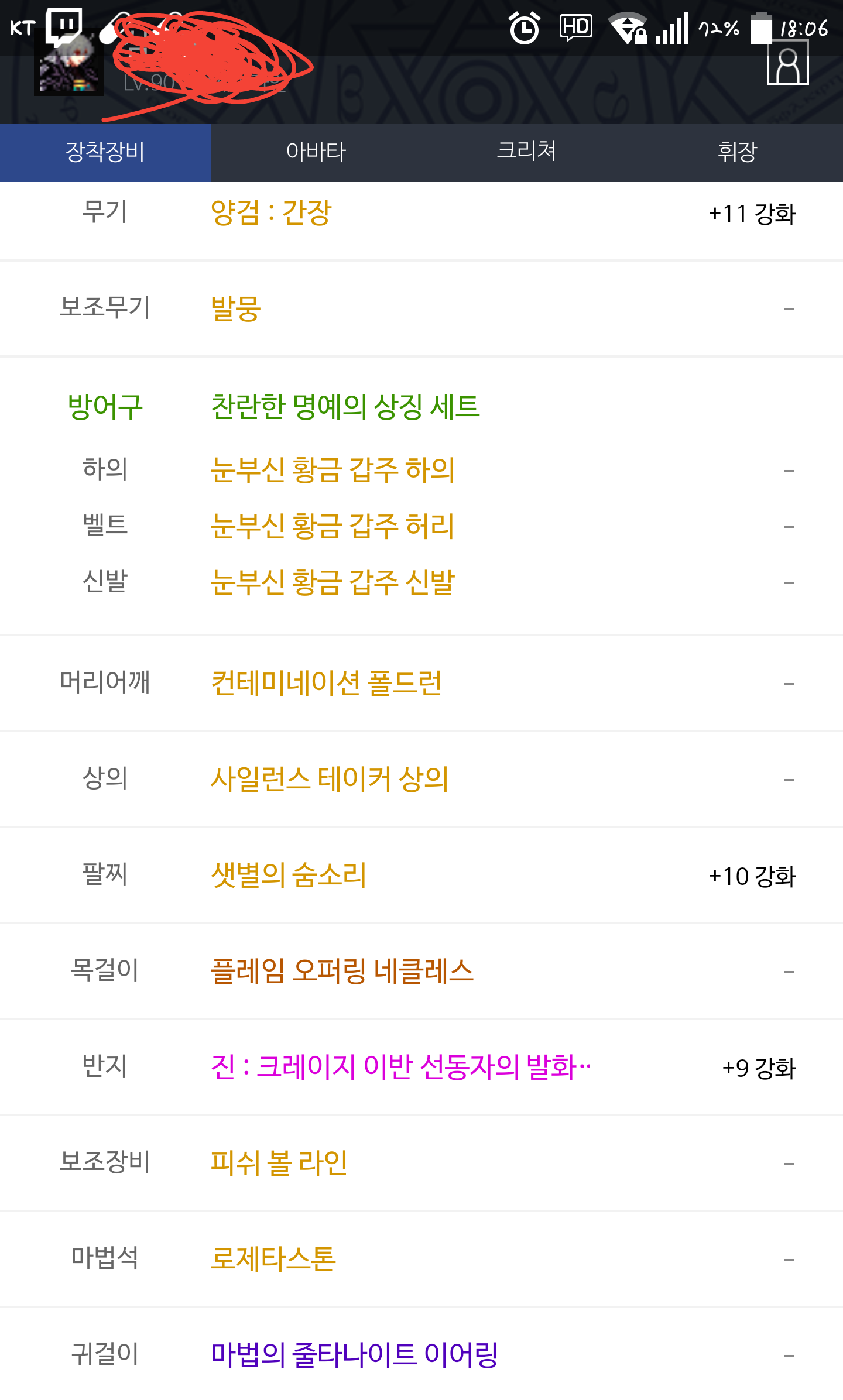Open bracelet 샛별의 숨소리
Viewport: 843px width, 1400px height.
coord(289,875)
